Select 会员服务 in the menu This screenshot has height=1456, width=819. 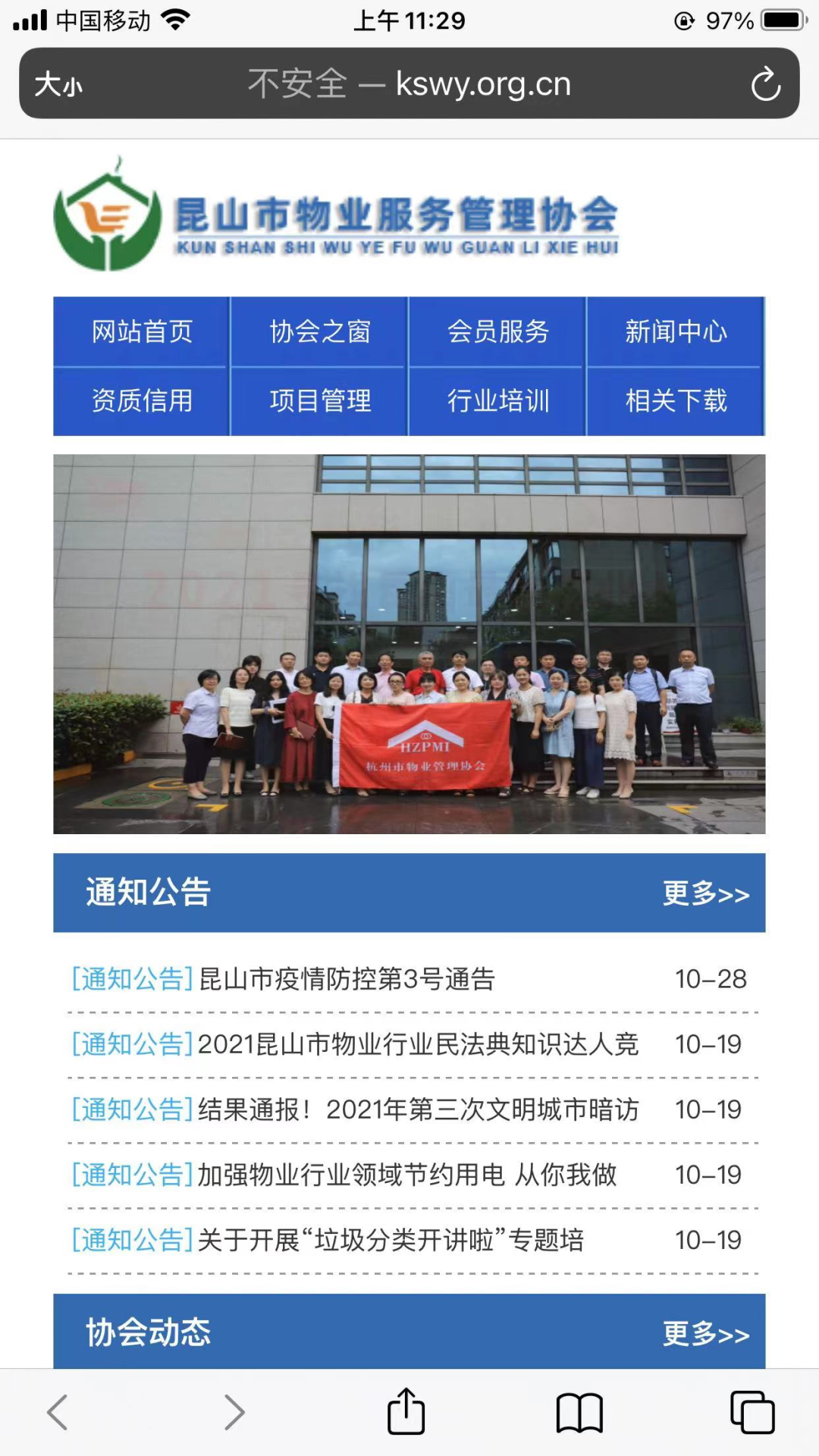pos(498,331)
